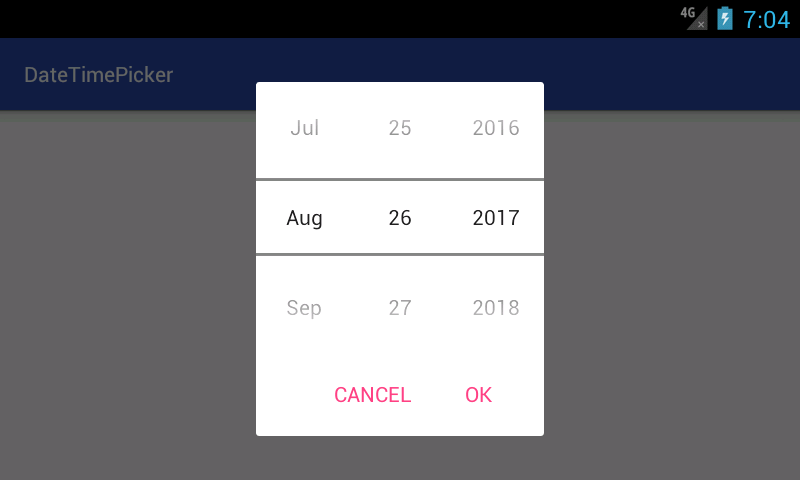
Task: Tap the selected year 2017
Action: point(496,218)
